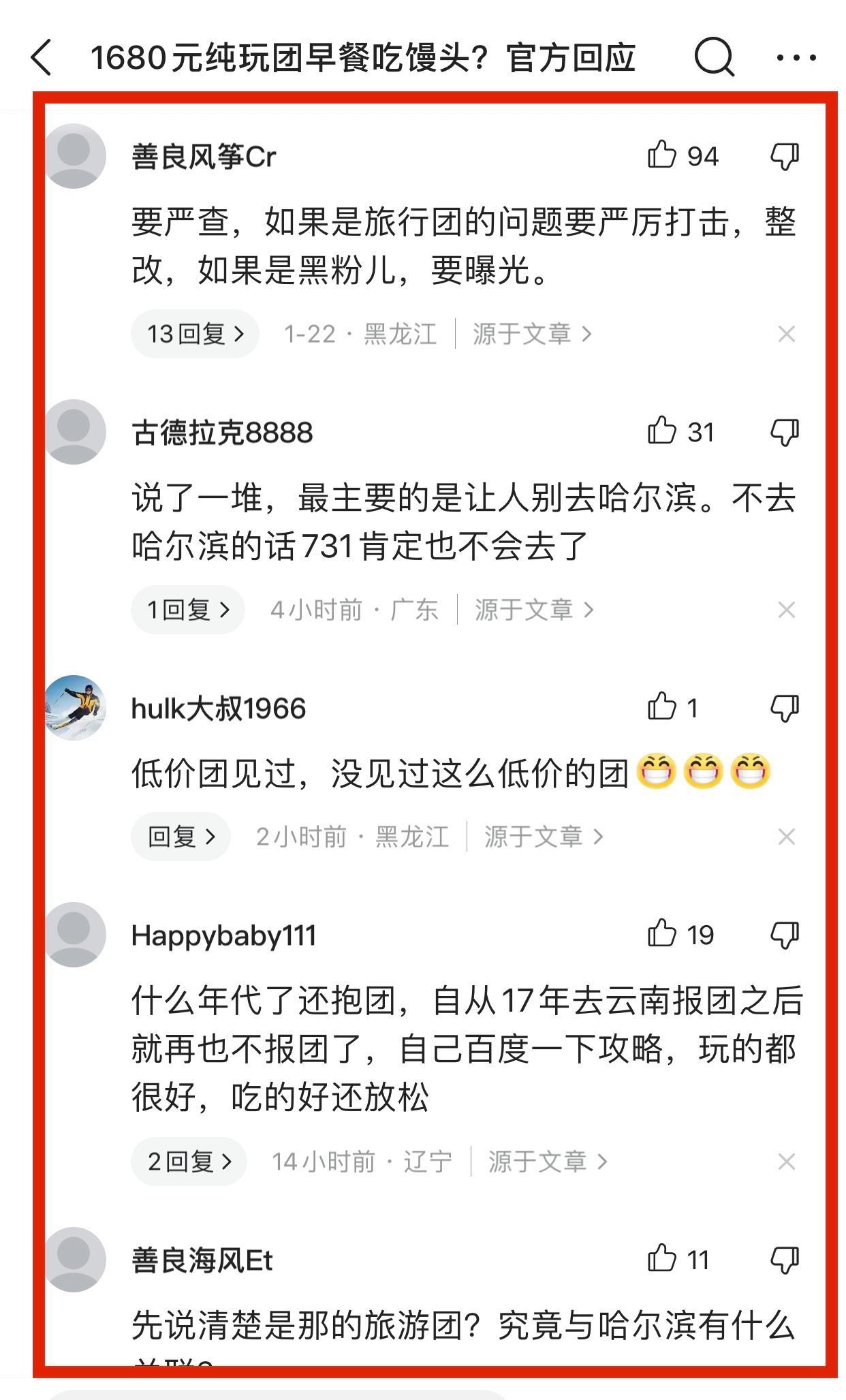Like the comment by 古德拉克8888
The image size is (846, 1400).
point(661,431)
